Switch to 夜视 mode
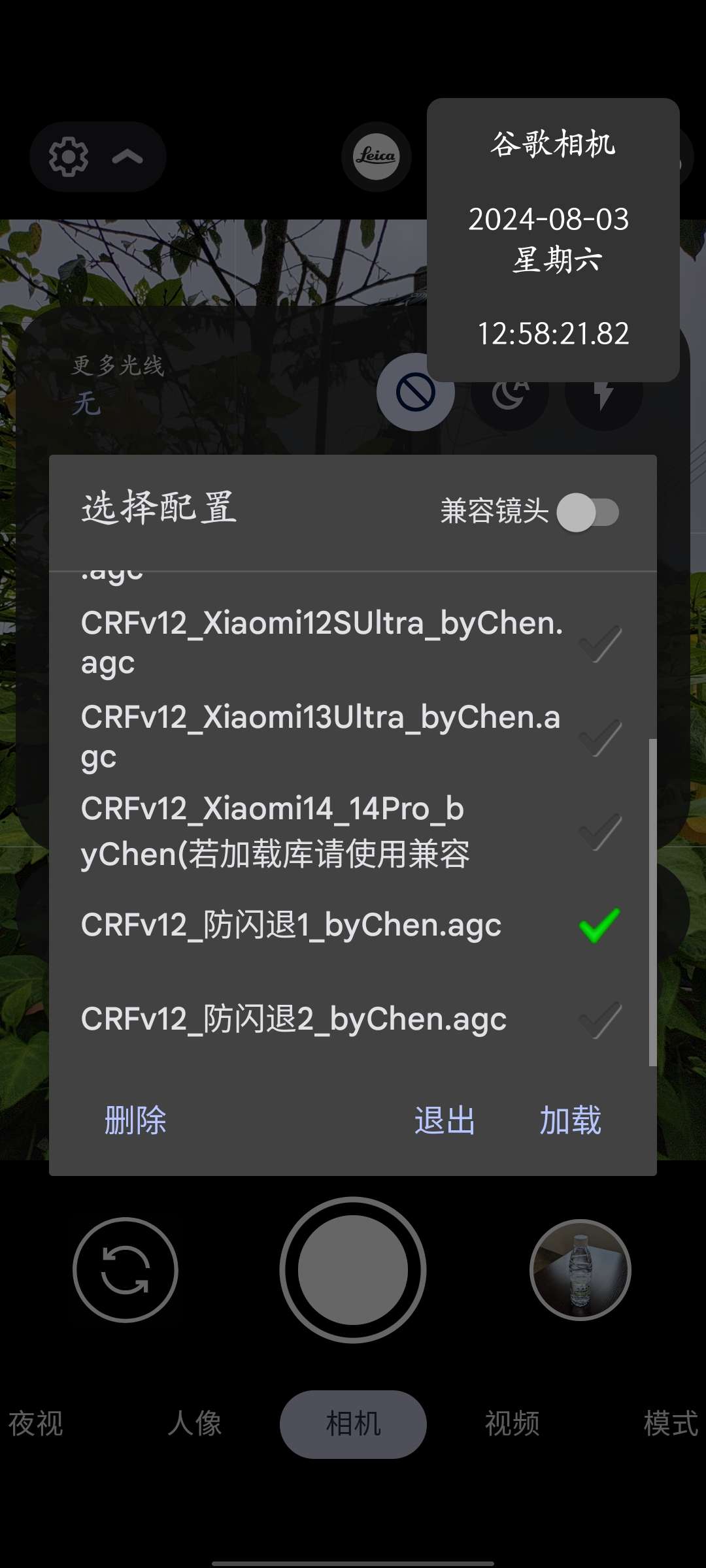This screenshot has width=706, height=1568. pyautogui.click(x=36, y=1424)
